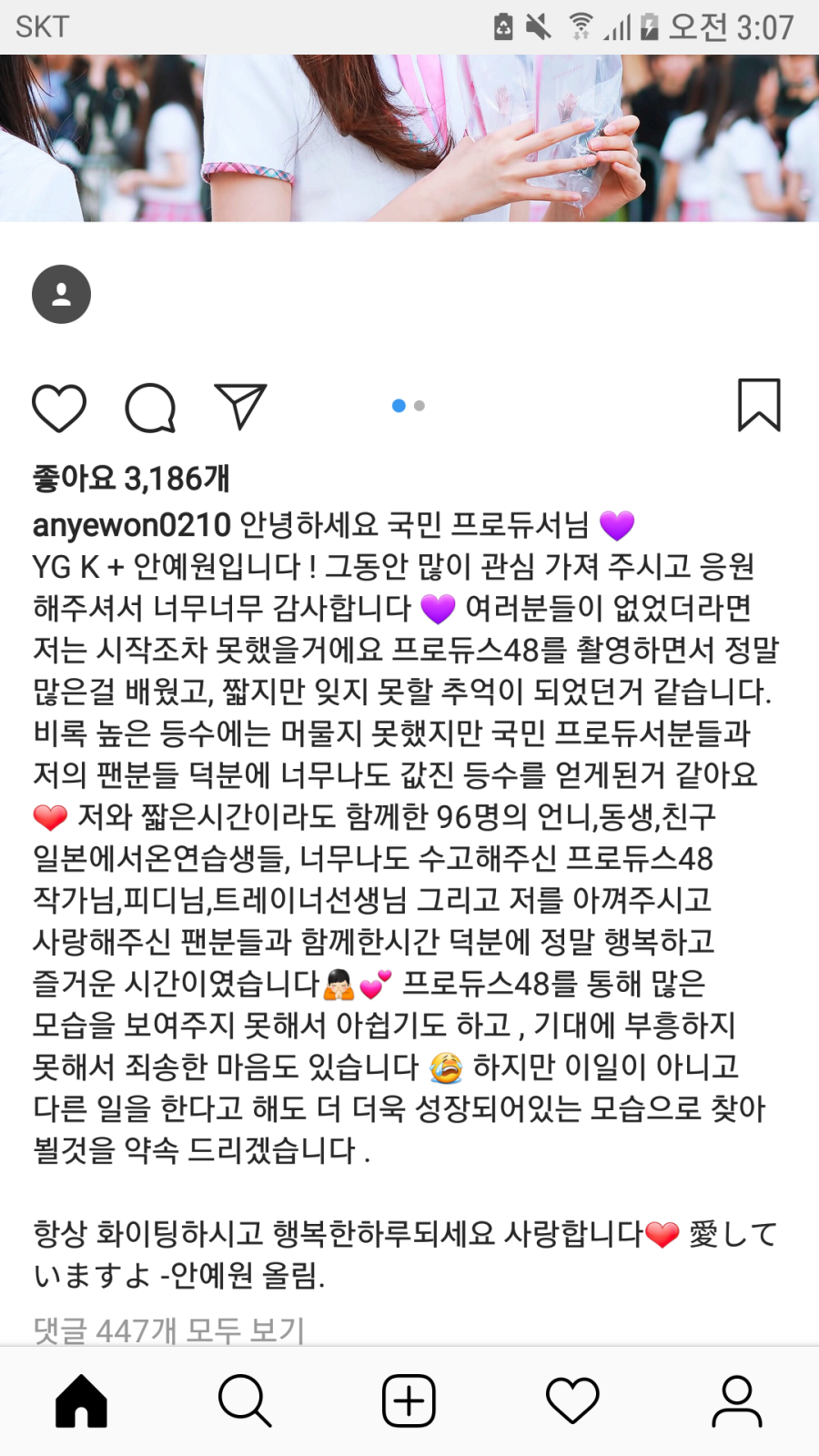Tap the tagged people icon on photo
The width and height of the screenshot is (819, 1456).
click(x=61, y=294)
